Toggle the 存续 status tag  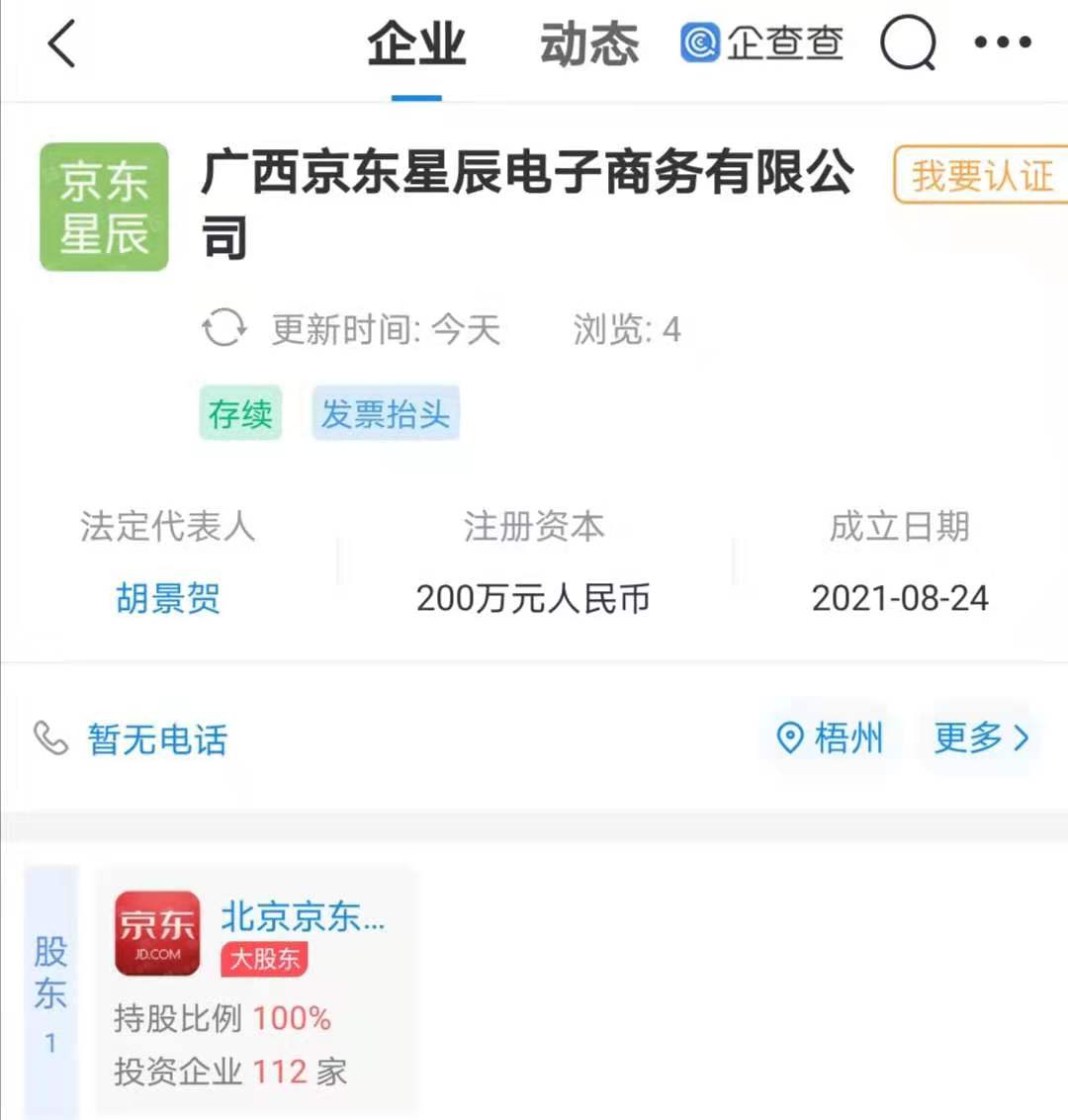click(x=239, y=413)
